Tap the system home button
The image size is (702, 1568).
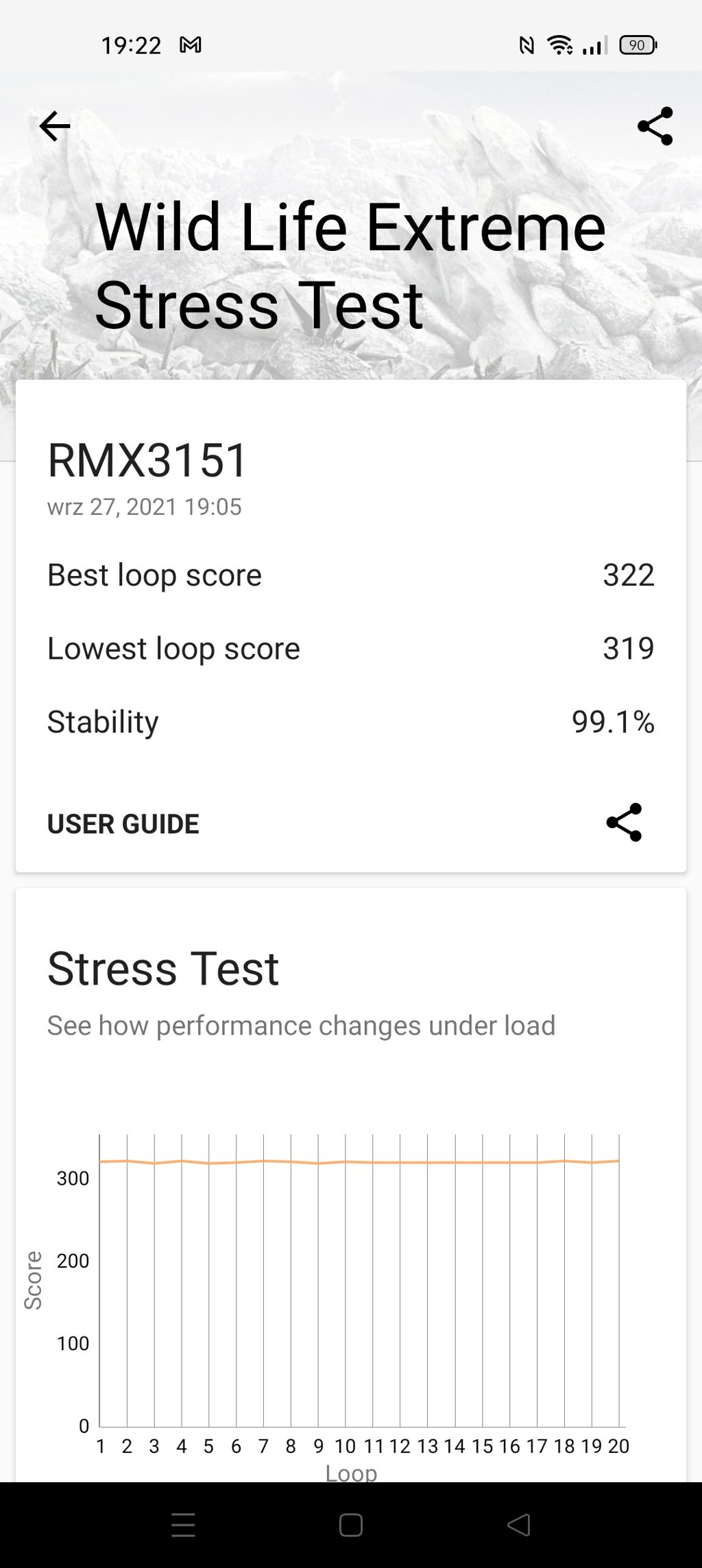(351, 1525)
